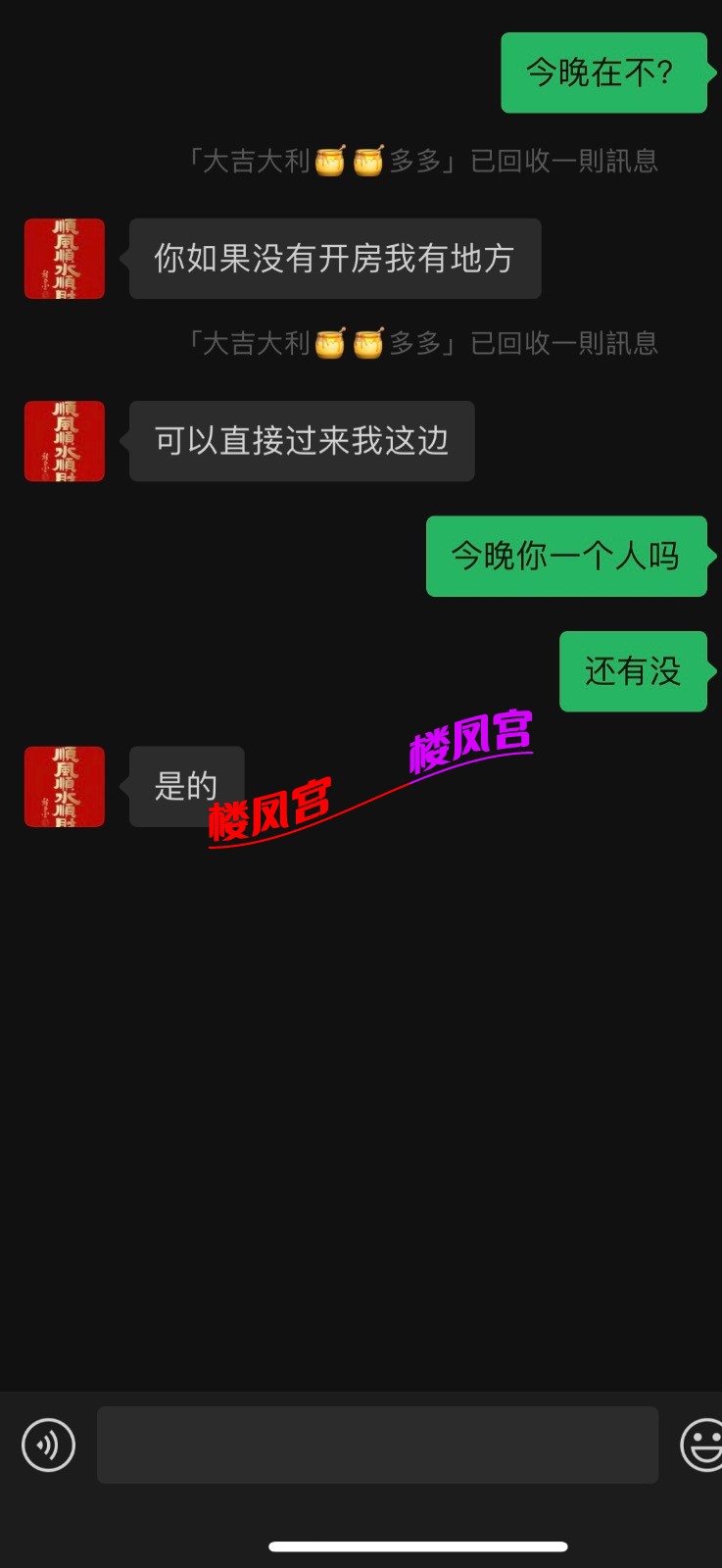Tap the contact's red avatar next to '是的'
722x1568 pixels.
[x=64, y=787]
